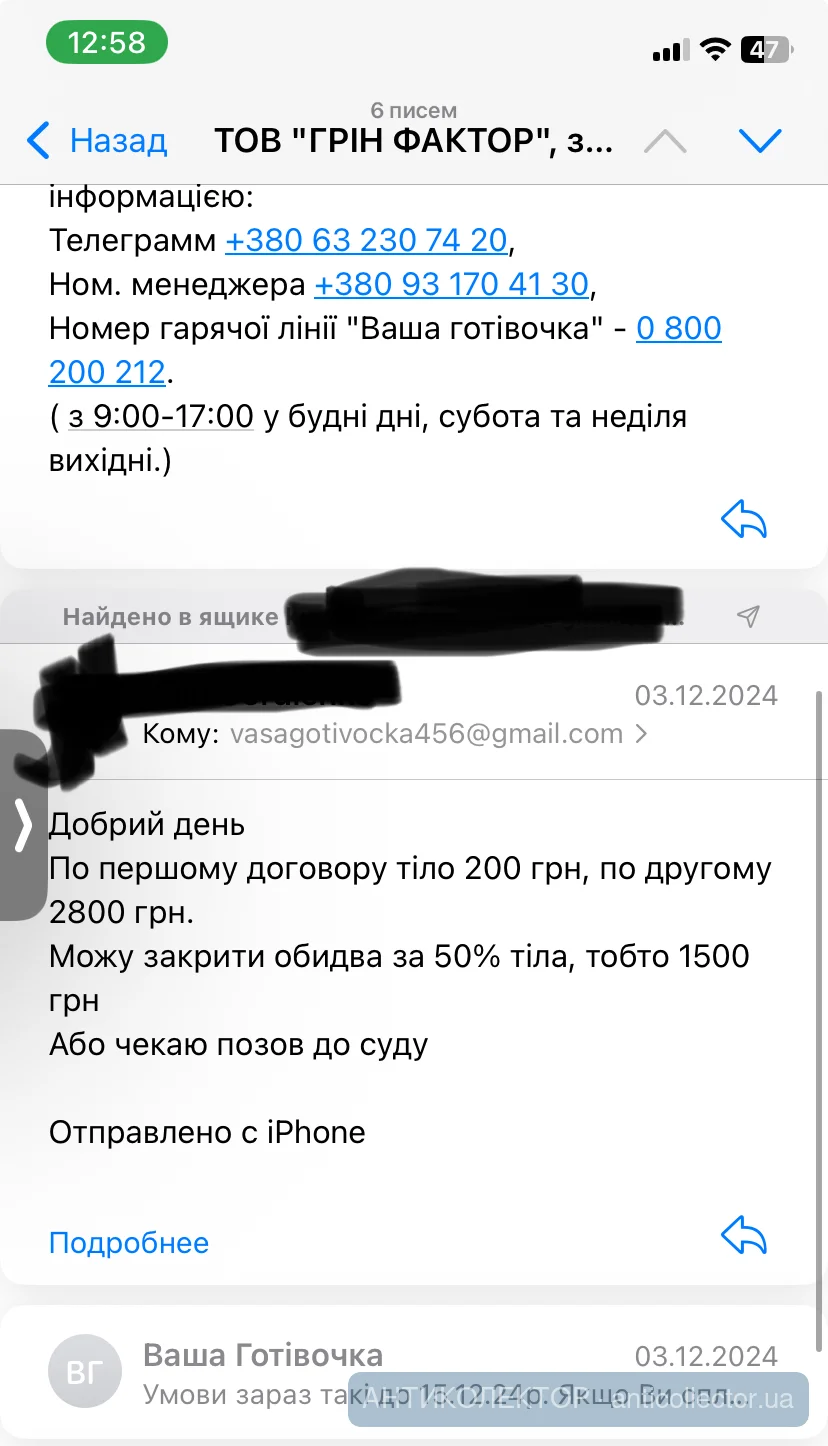Open the 9:00-17:00 time link
Image resolution: width=828 pixels, height=1446 pixels.
click(161, 416)
